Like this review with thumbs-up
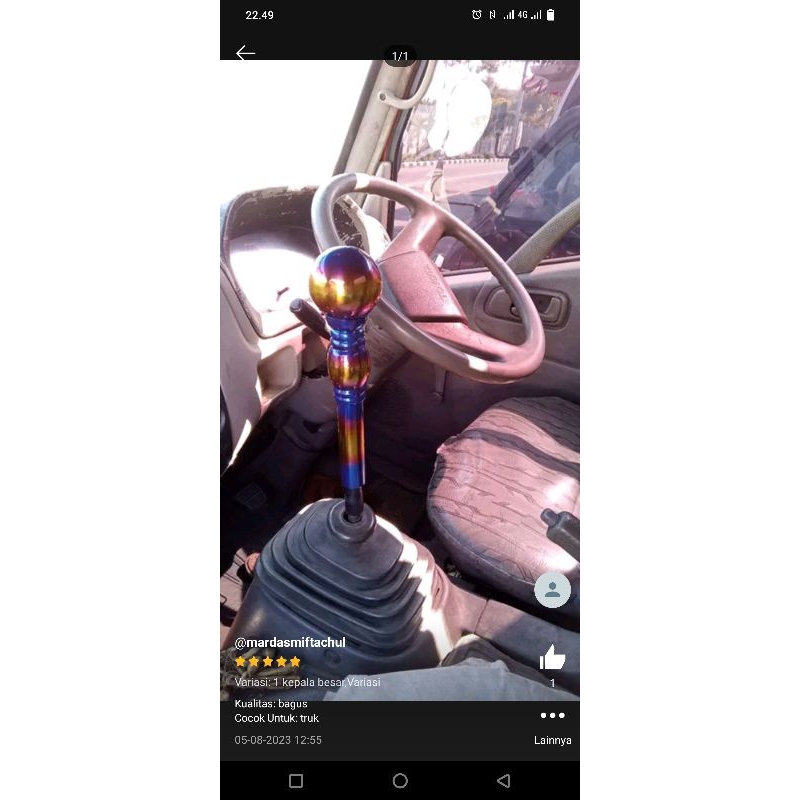This screenshot has width=800, height=800. coord(552,658)
